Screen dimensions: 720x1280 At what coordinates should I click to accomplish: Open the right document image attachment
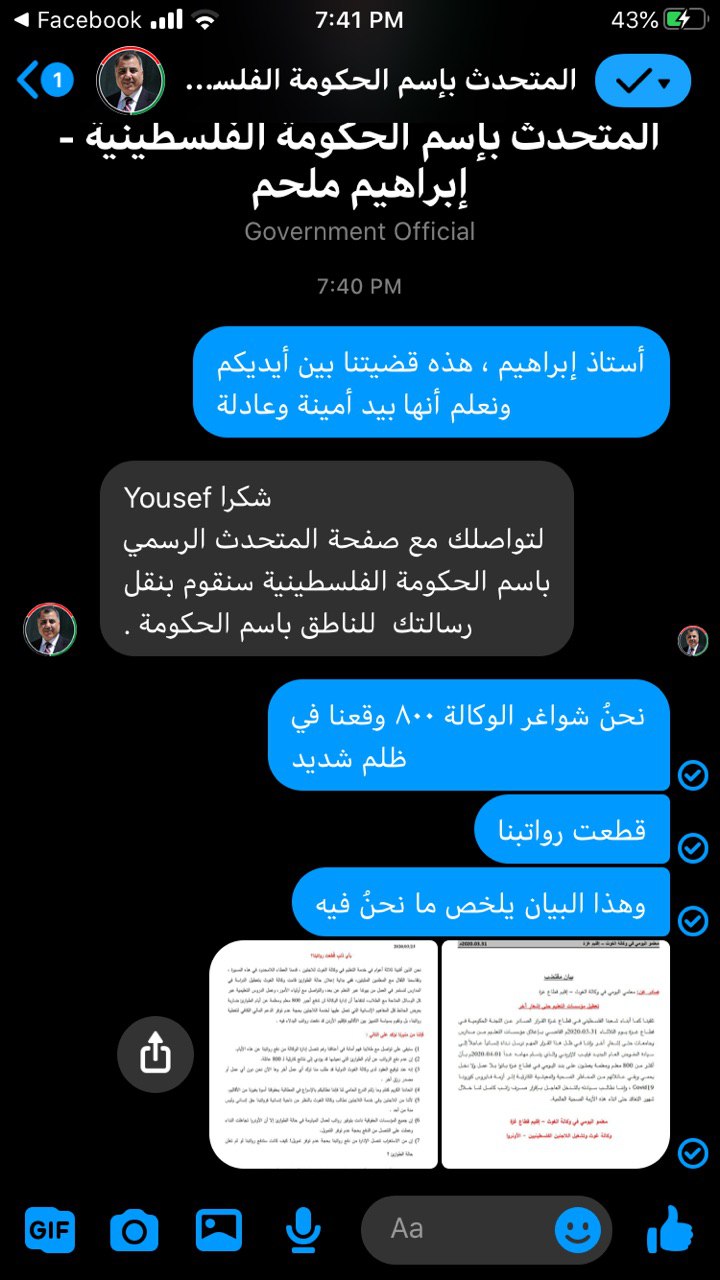(555, 1054)
